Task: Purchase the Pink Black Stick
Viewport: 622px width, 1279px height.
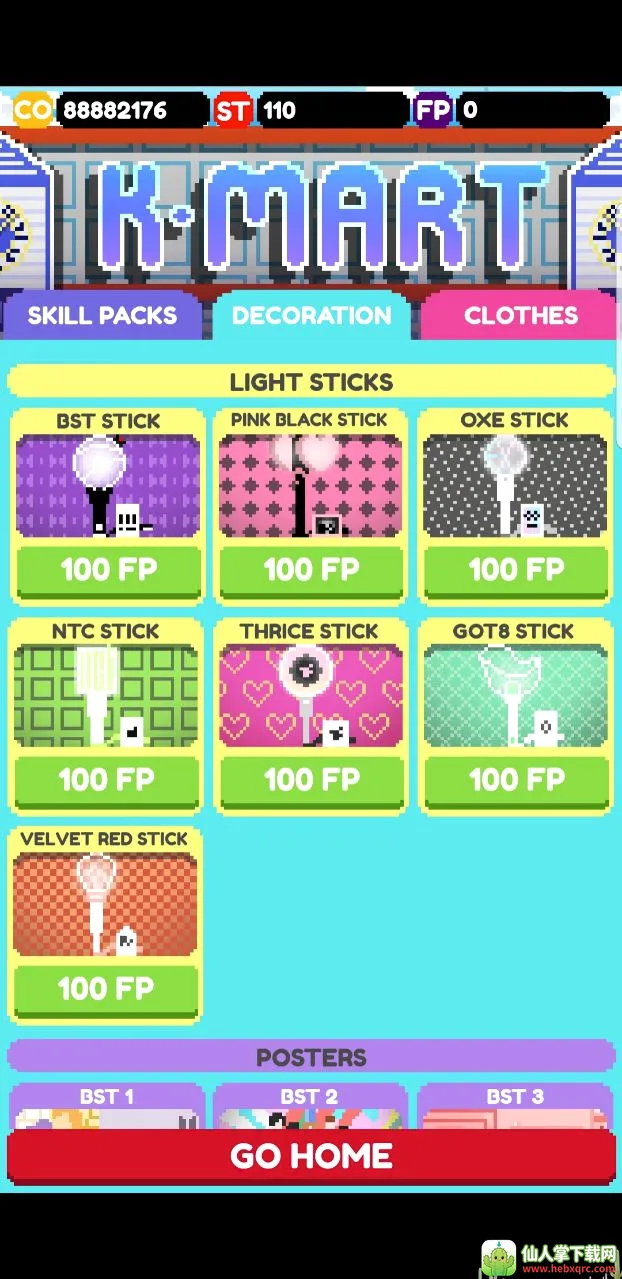Action: [311, 570]
